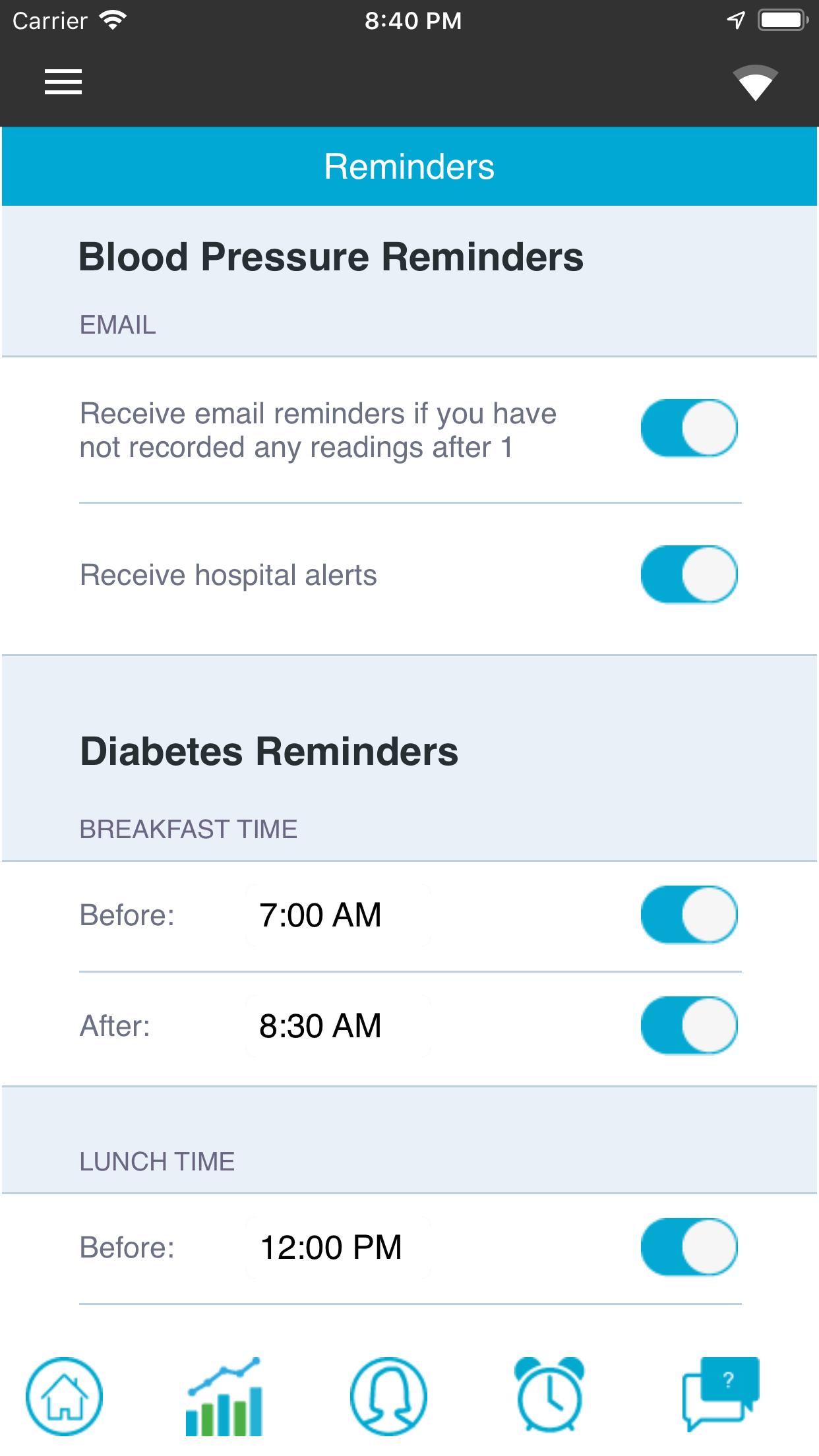Screen dimensions: 819x1456
Task: Edit the 8:30 AM after-breakfast time
Action: [x=339, y=1026]
